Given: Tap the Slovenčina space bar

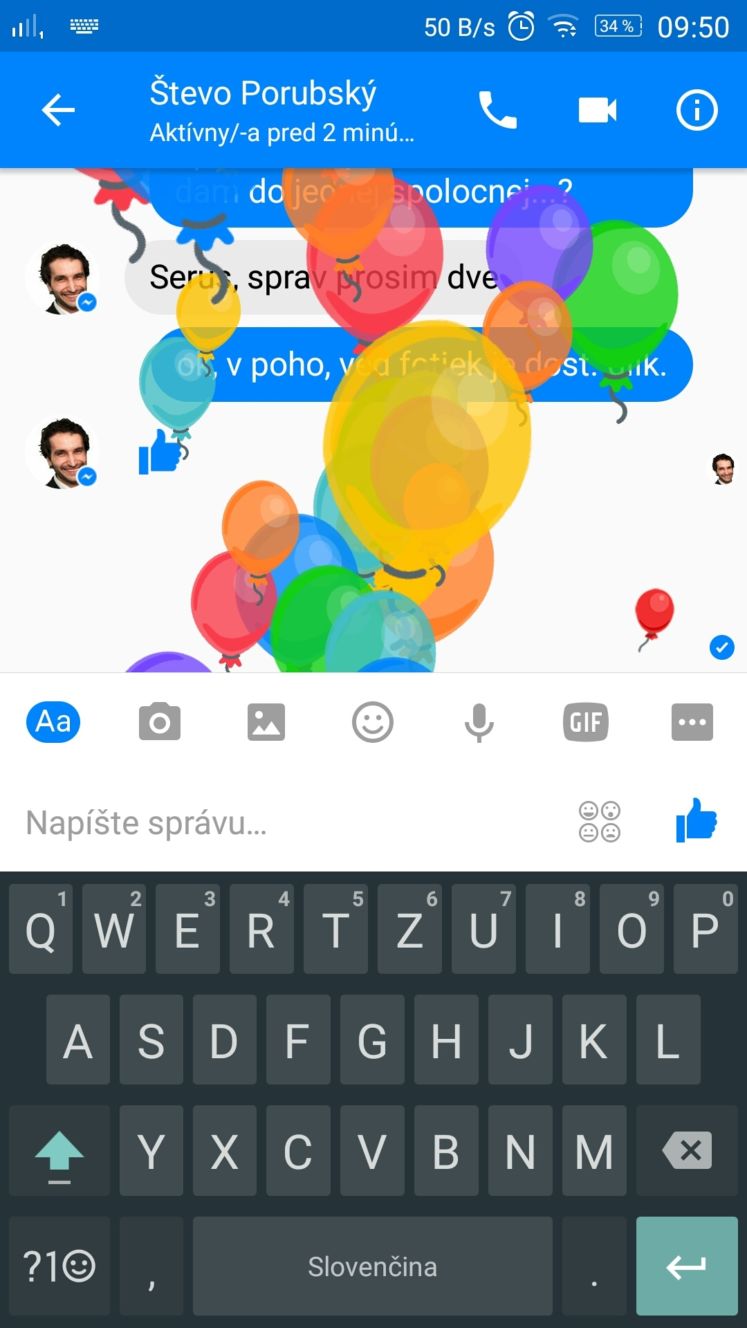Looking at the screenshot, I should pyautogui.click(x=372, y=1267).
